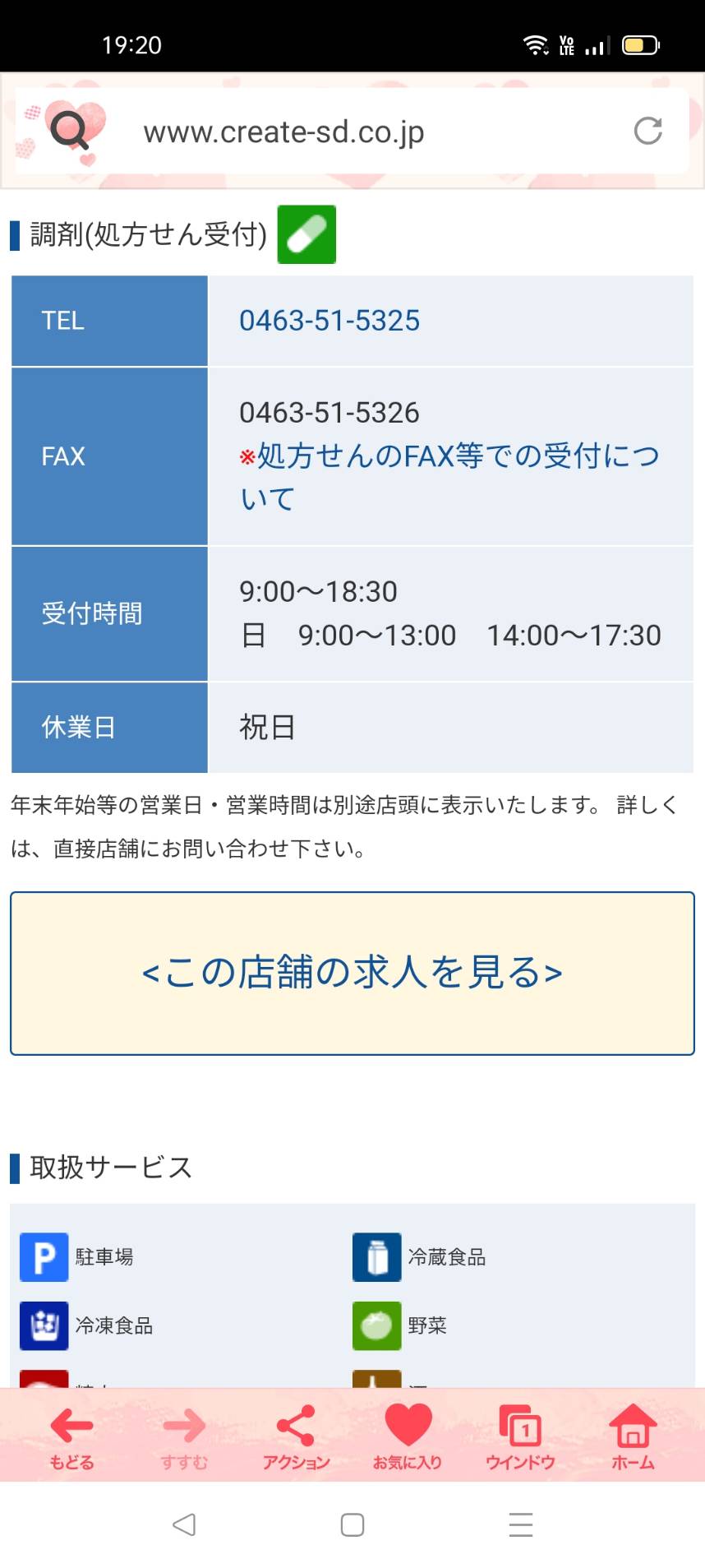Screen dimensions: 705x1568
Task: Call the pharmacy number 0463-51-5325
Action: pyautogui.click(x=329, y=321)
